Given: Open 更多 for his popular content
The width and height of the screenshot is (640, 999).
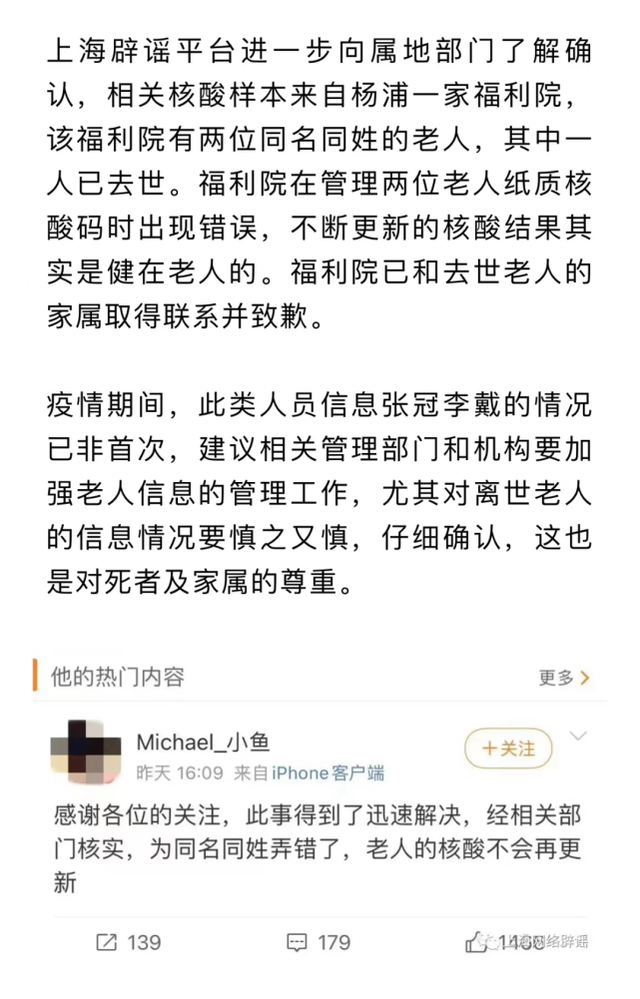Looking at the screenshot, I should 564,677.
